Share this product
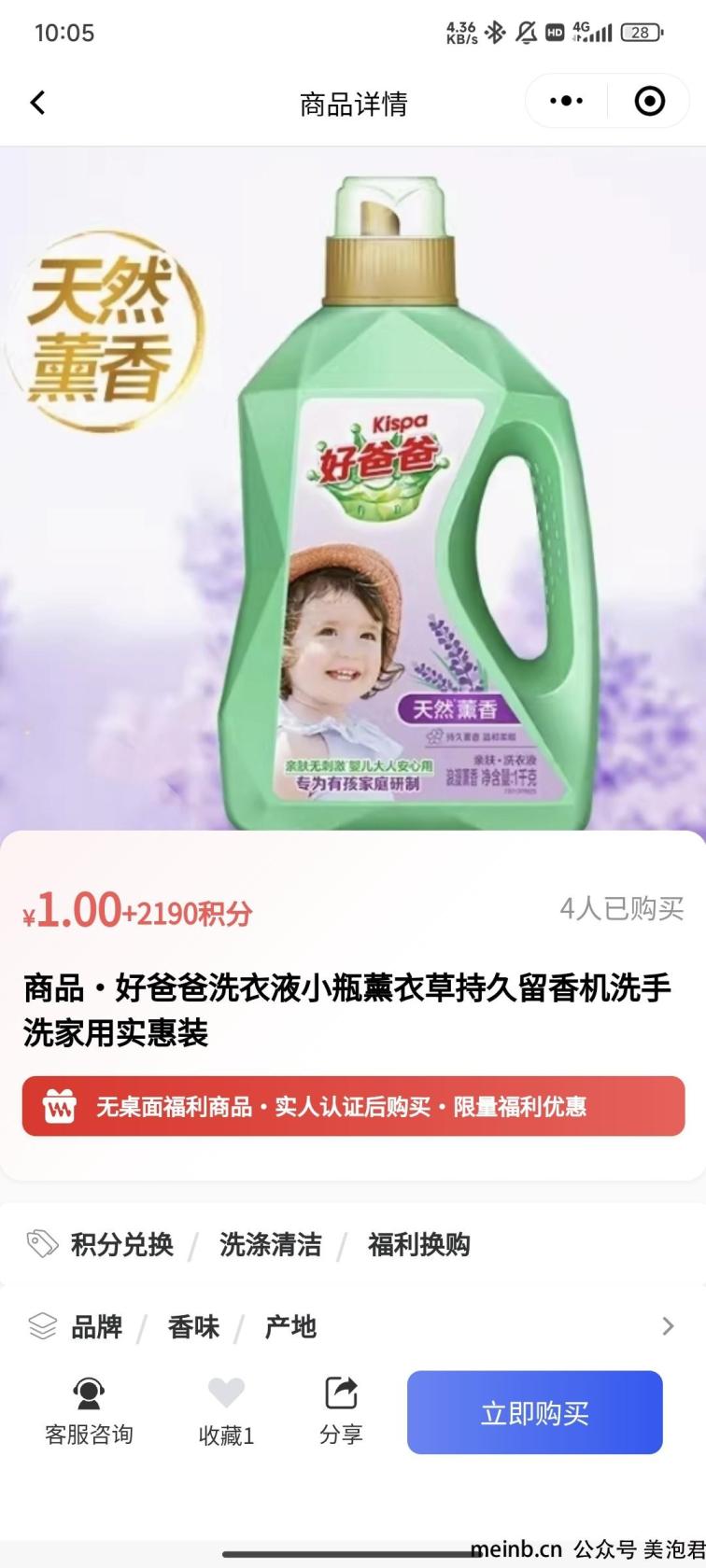The image size is (706, 1568). 341,1412
